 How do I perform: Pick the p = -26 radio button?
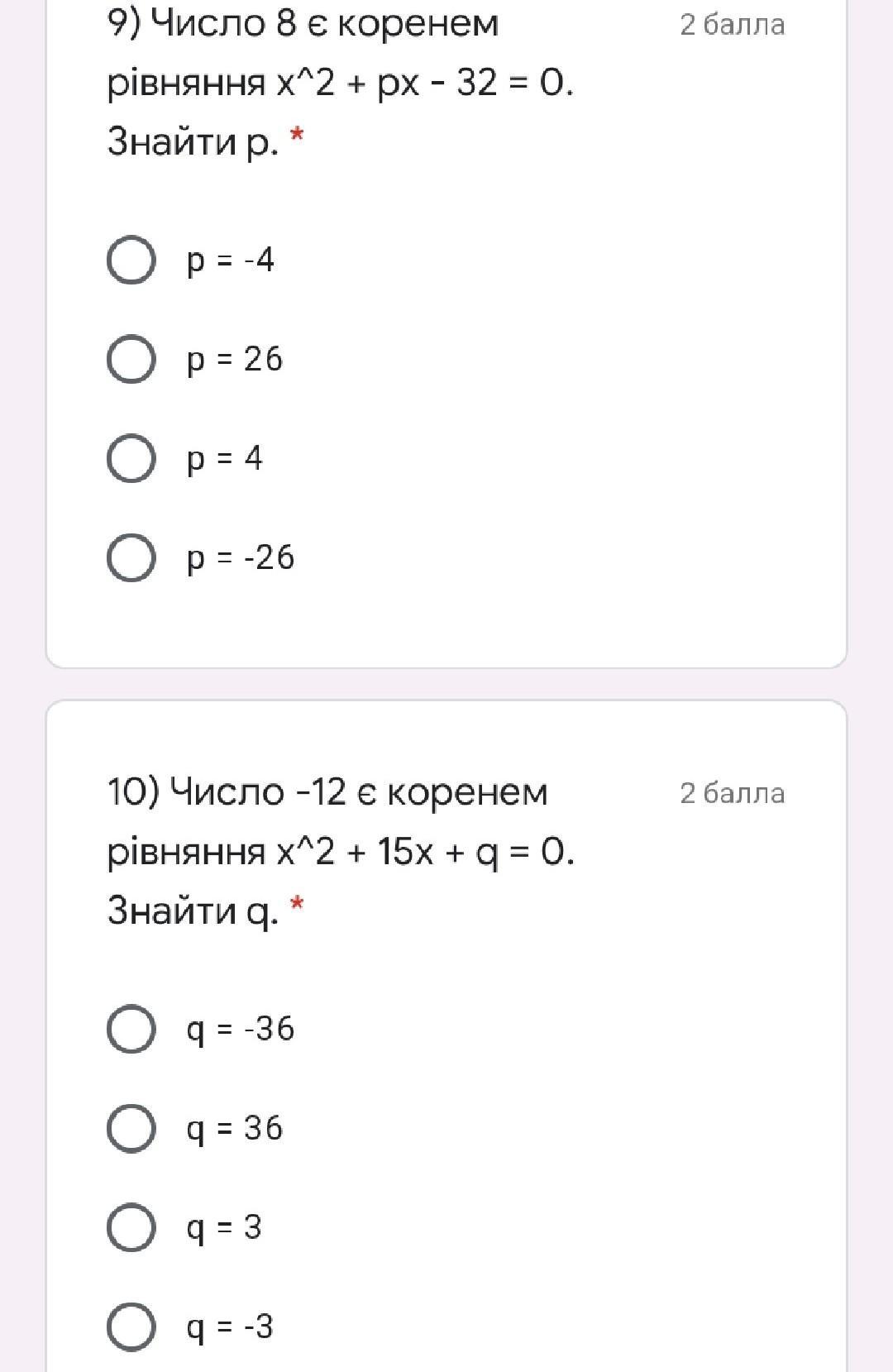[x=131, y=557]
